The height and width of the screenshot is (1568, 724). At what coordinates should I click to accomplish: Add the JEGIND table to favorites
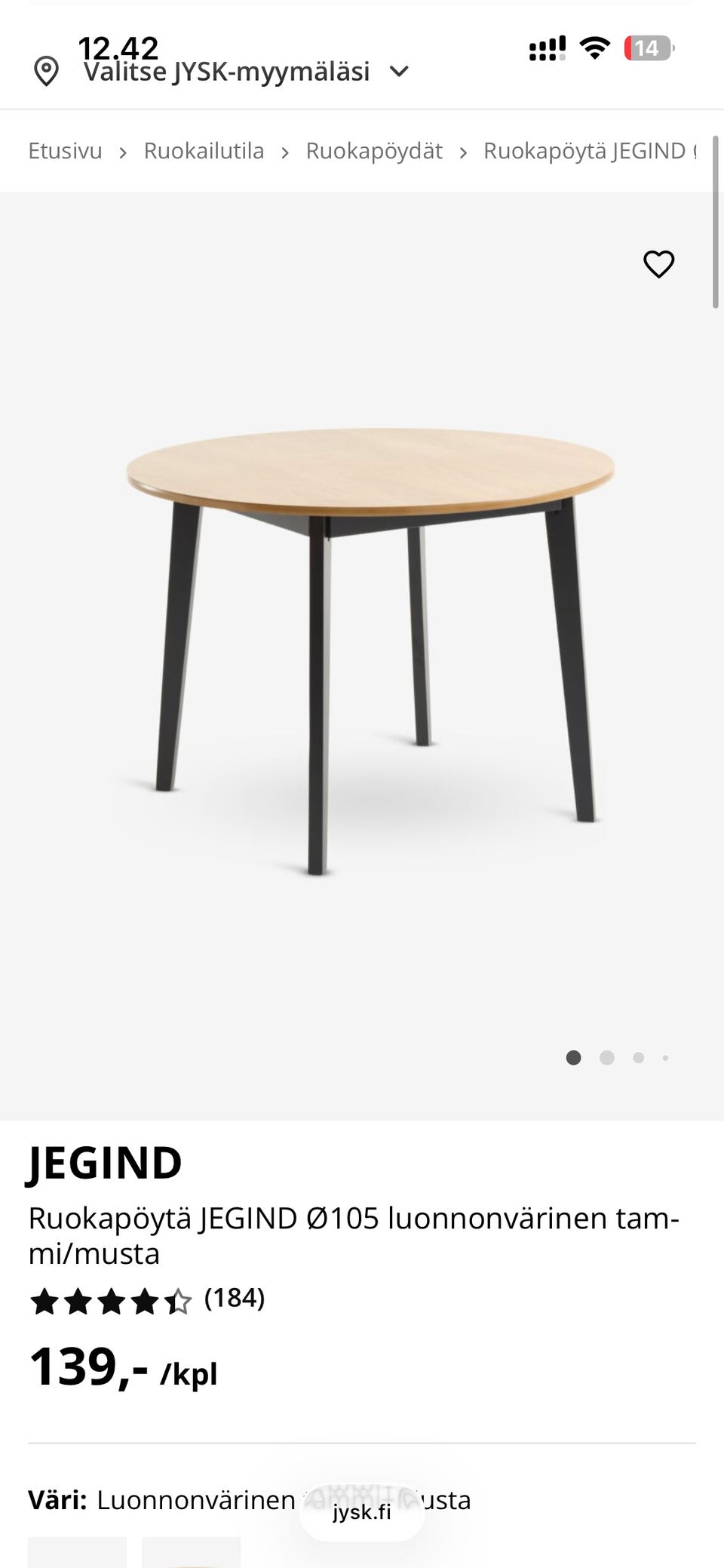click(658, 264)
